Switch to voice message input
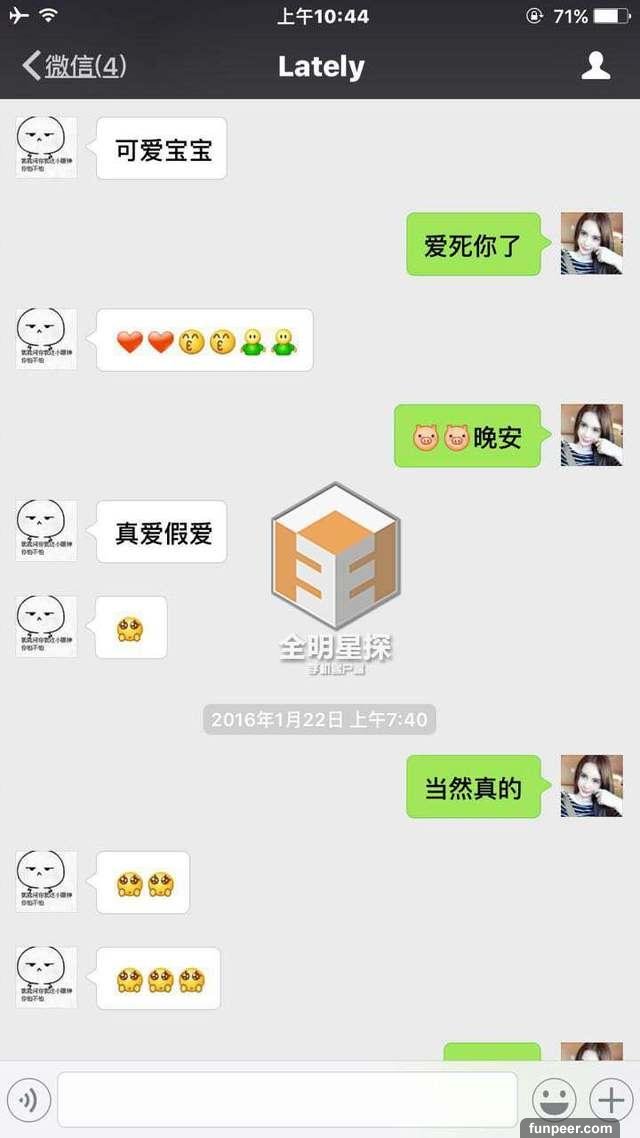The height and width of the screenshot is (1138, 640). click(28, 1100)
